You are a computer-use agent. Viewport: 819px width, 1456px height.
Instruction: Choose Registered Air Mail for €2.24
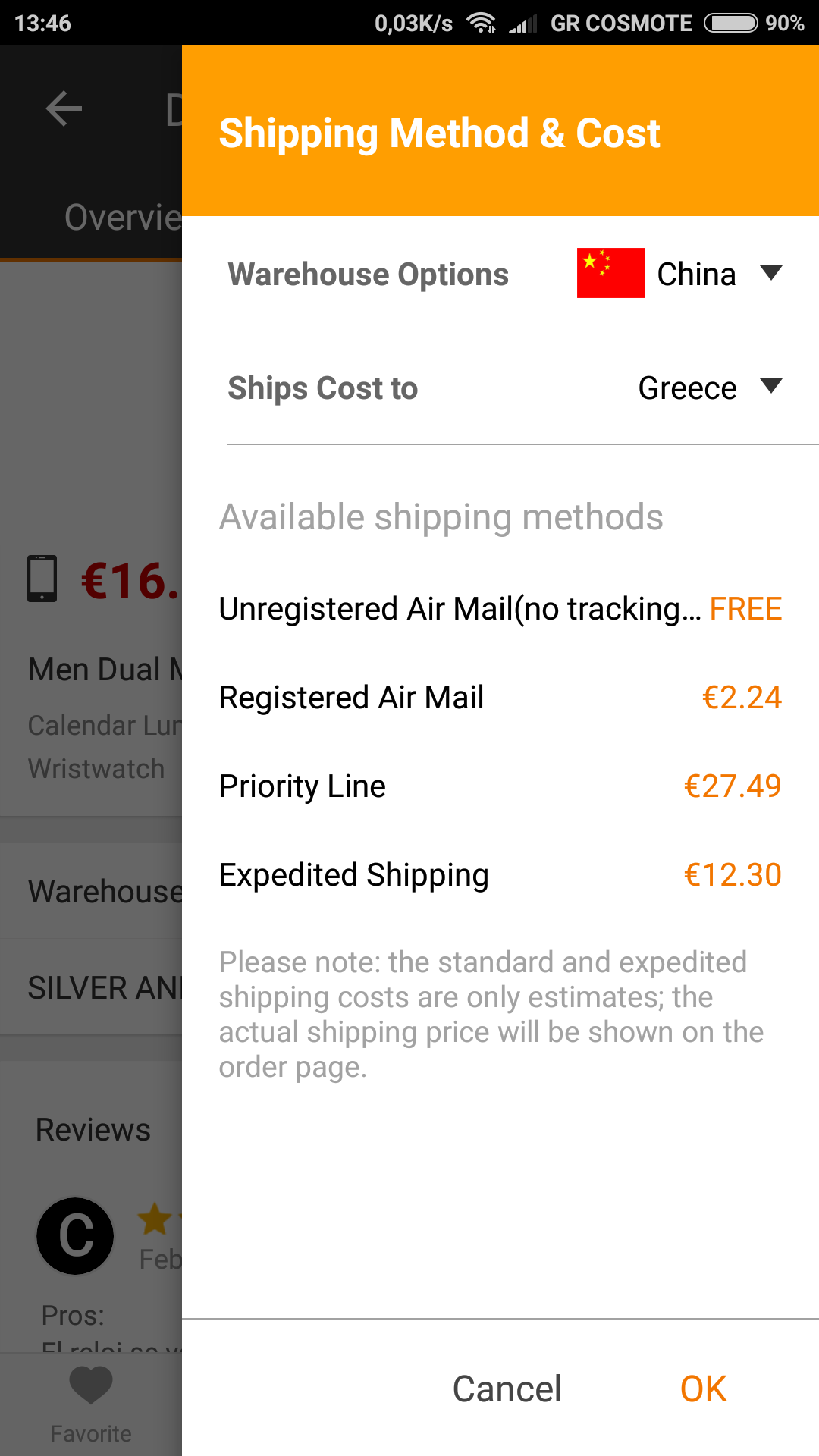click(x=500, y=698)
